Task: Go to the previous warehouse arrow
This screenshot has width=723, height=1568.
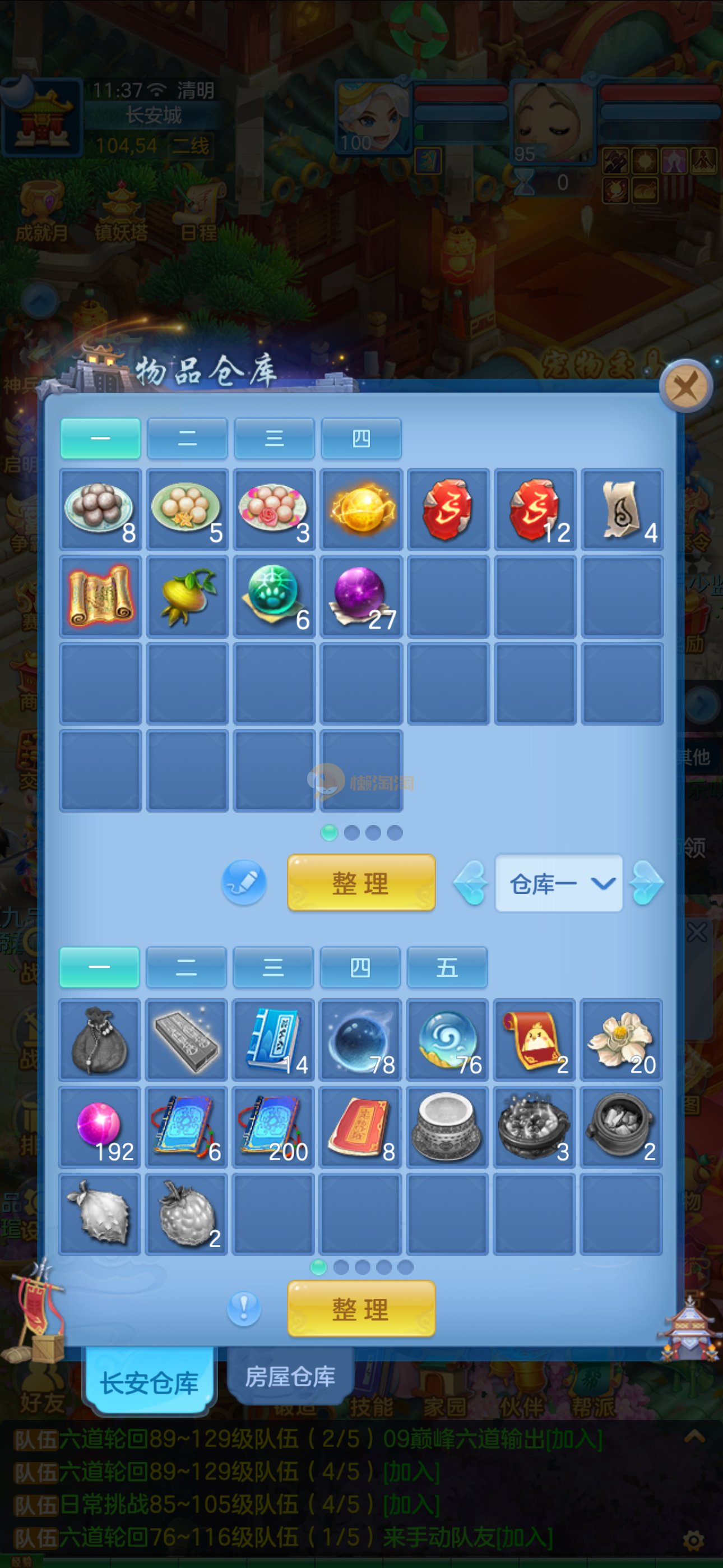Action: (x=471, y=883)
